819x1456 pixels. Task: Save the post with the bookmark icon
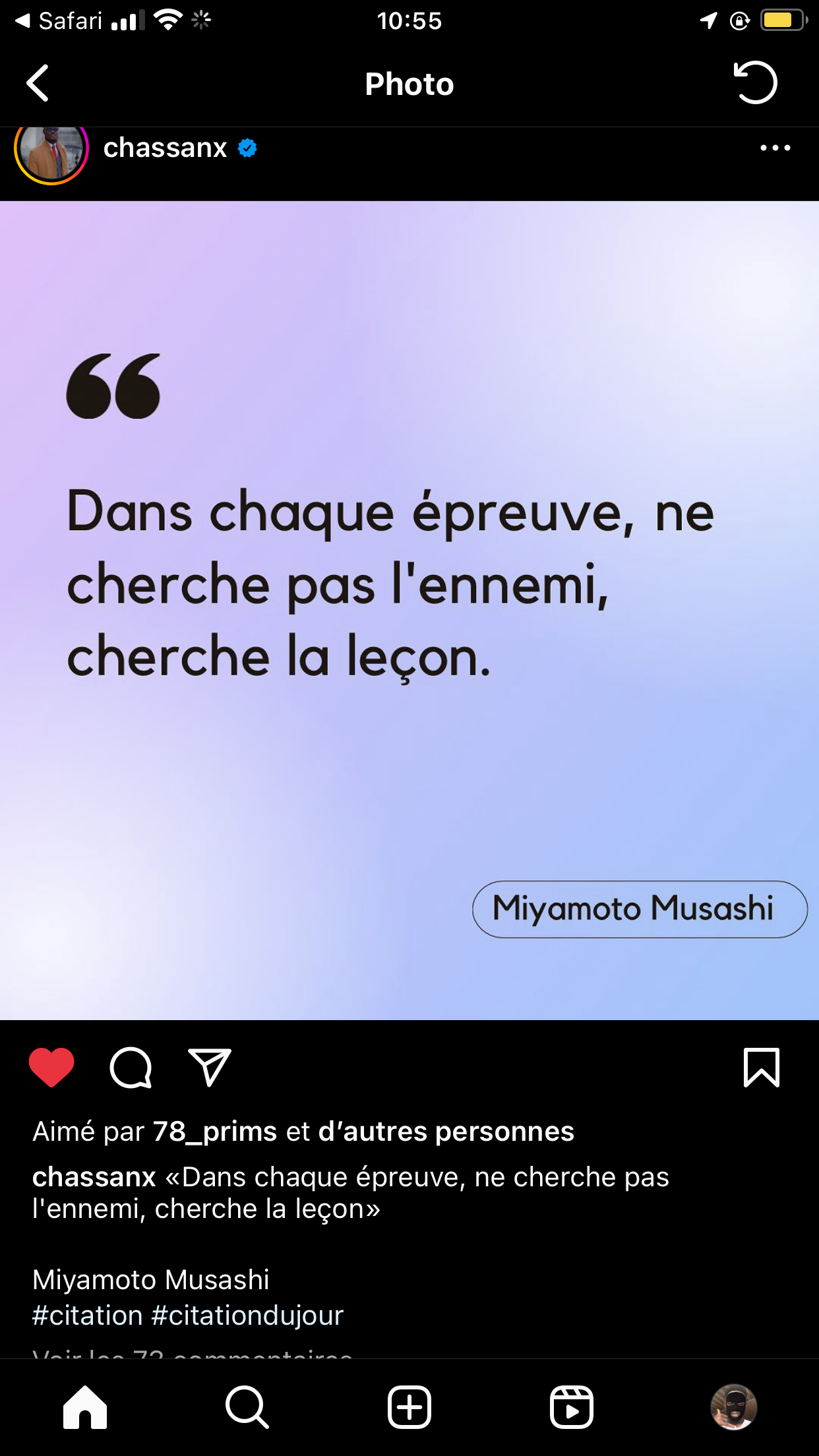coord(762,1067)
